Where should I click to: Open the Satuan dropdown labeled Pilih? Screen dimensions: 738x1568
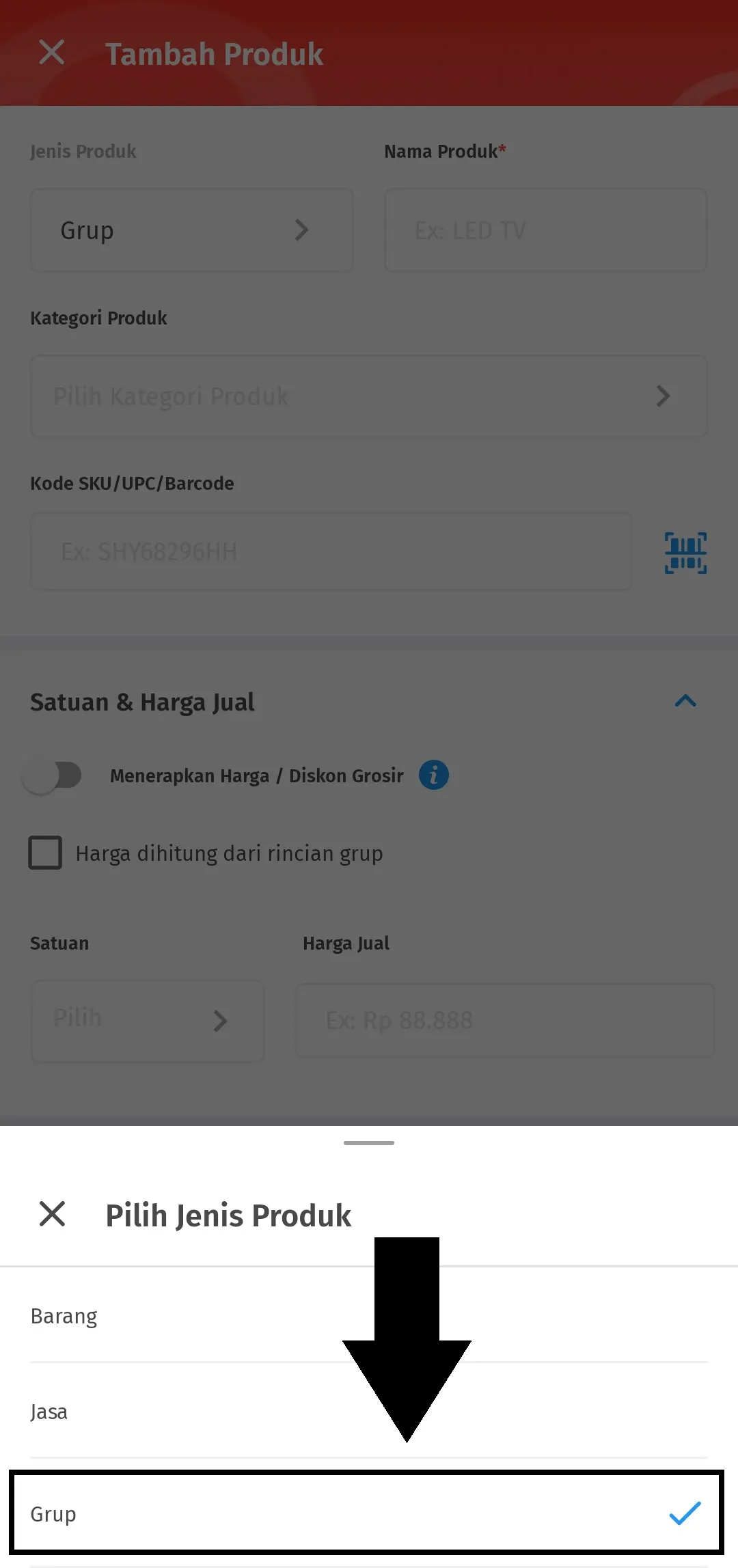coord(147,1021)
